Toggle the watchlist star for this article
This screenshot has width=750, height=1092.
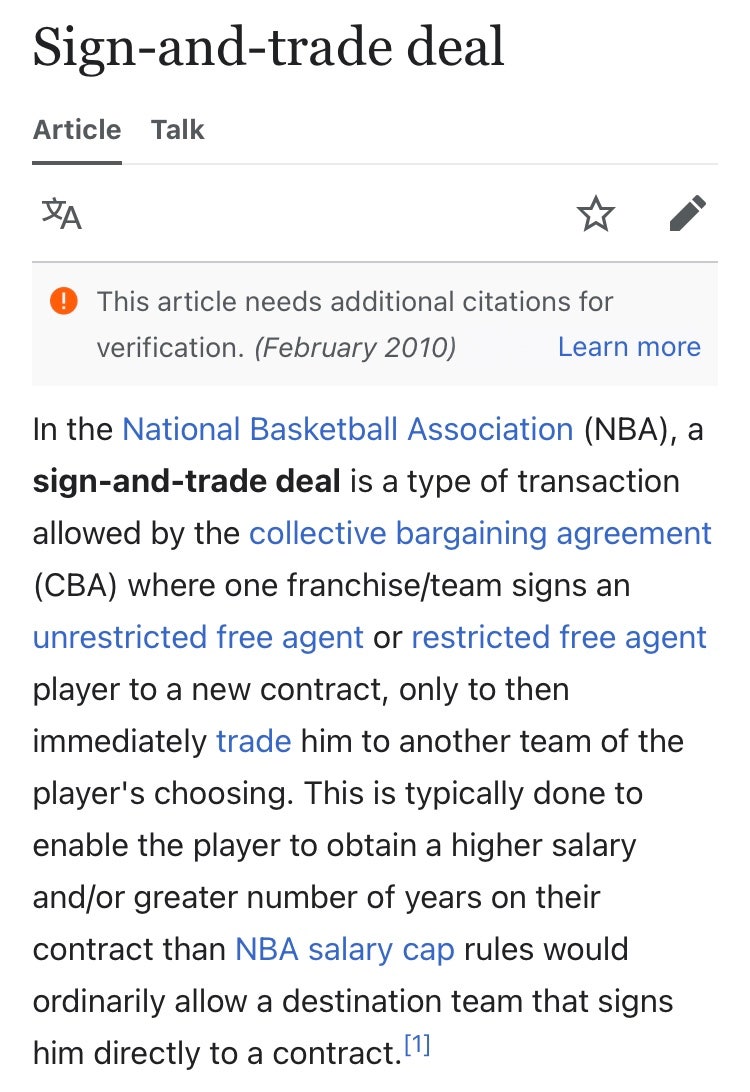[x=596, y=214]
